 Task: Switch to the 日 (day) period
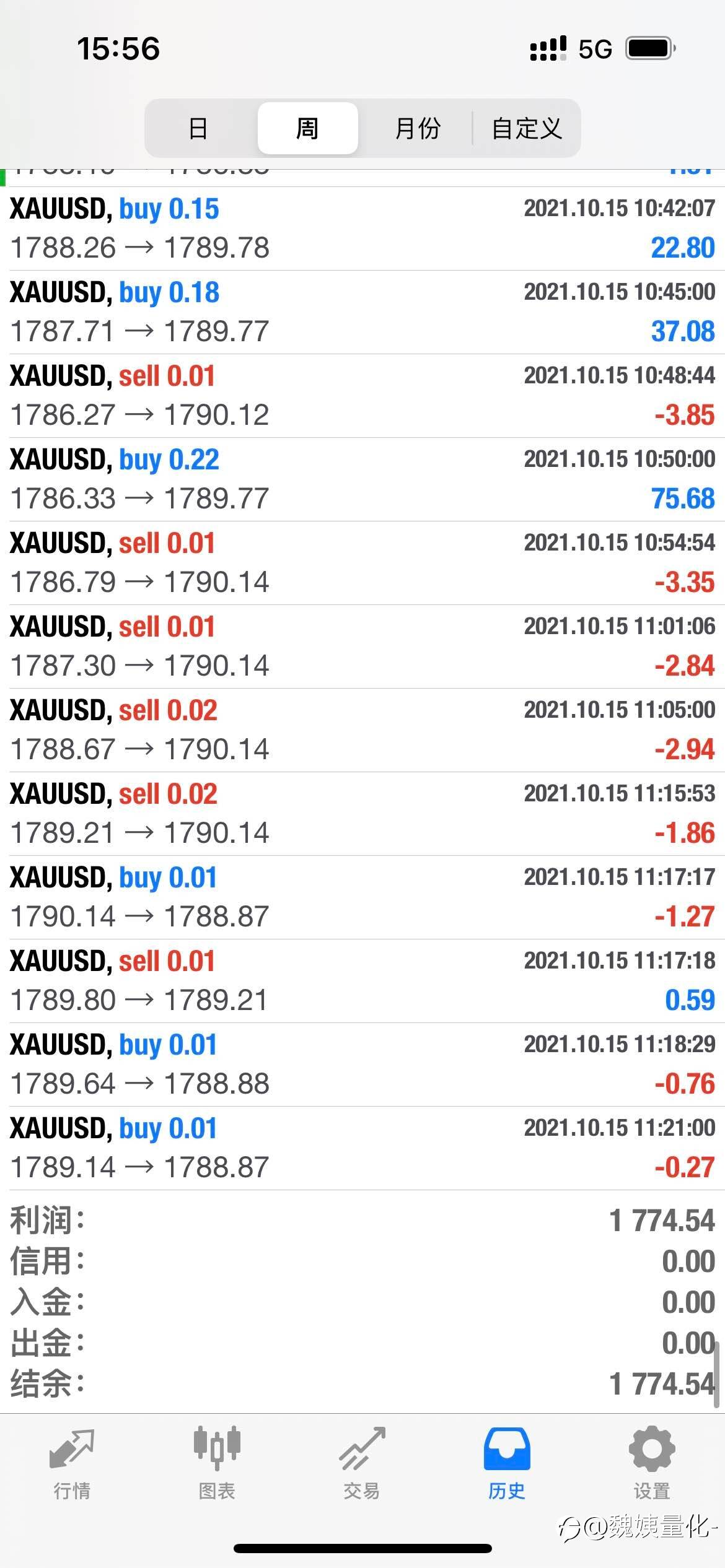pos(198,128)
